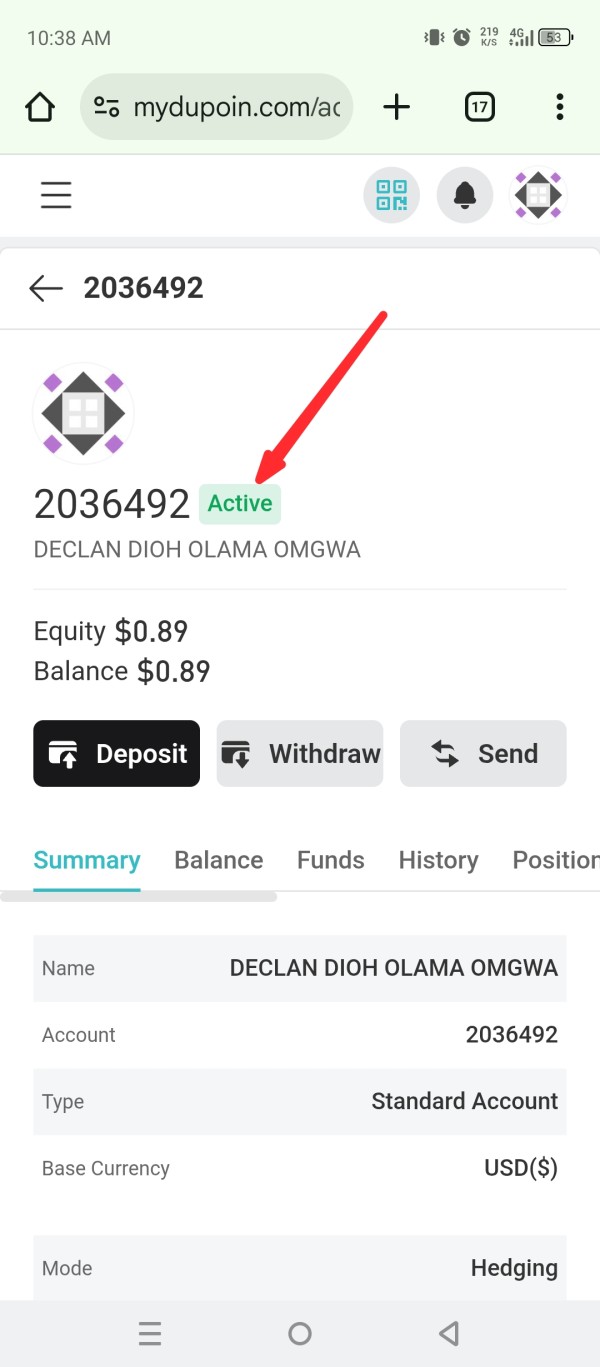
Task: Switch to the History tab
Action: (x=438, y=860)
